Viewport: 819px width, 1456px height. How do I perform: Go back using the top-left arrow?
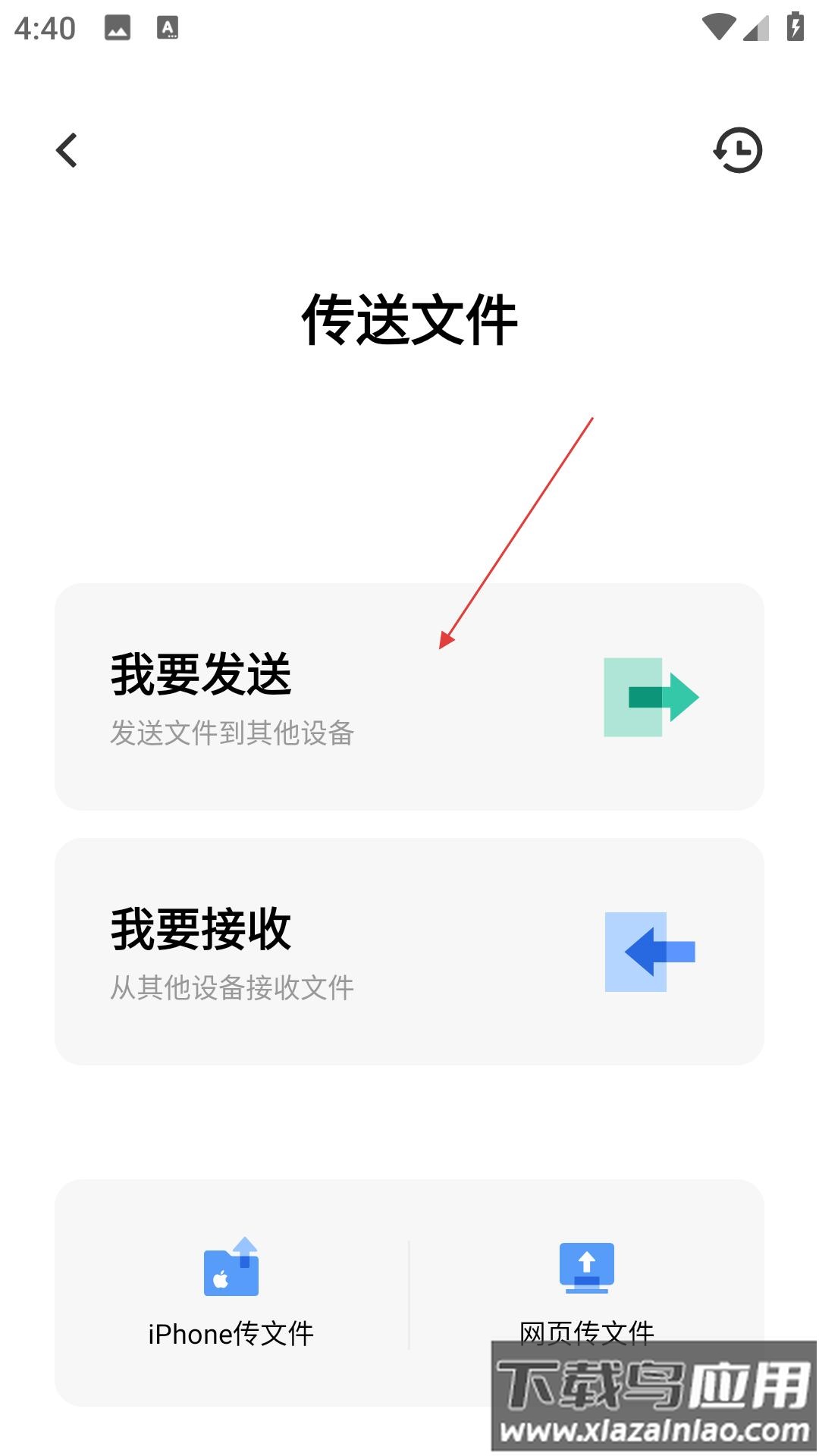[67, 150]
